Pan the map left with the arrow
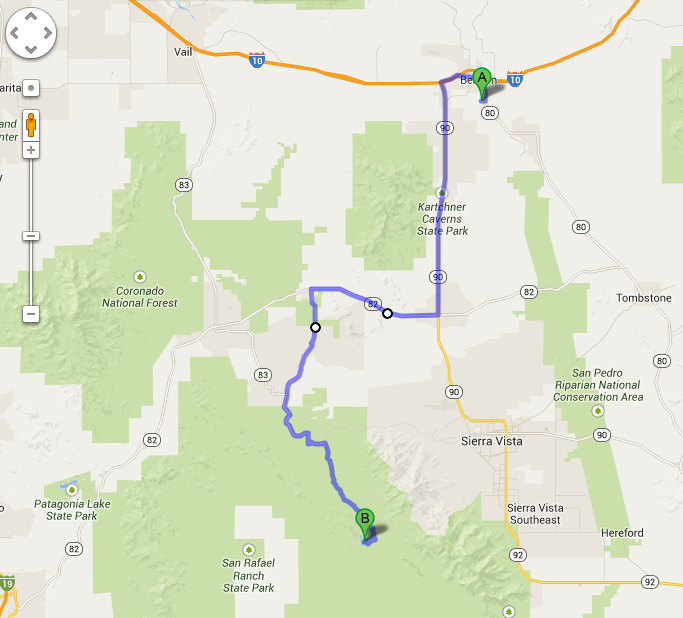Viewport: 683px width, 618px height. 14,34
